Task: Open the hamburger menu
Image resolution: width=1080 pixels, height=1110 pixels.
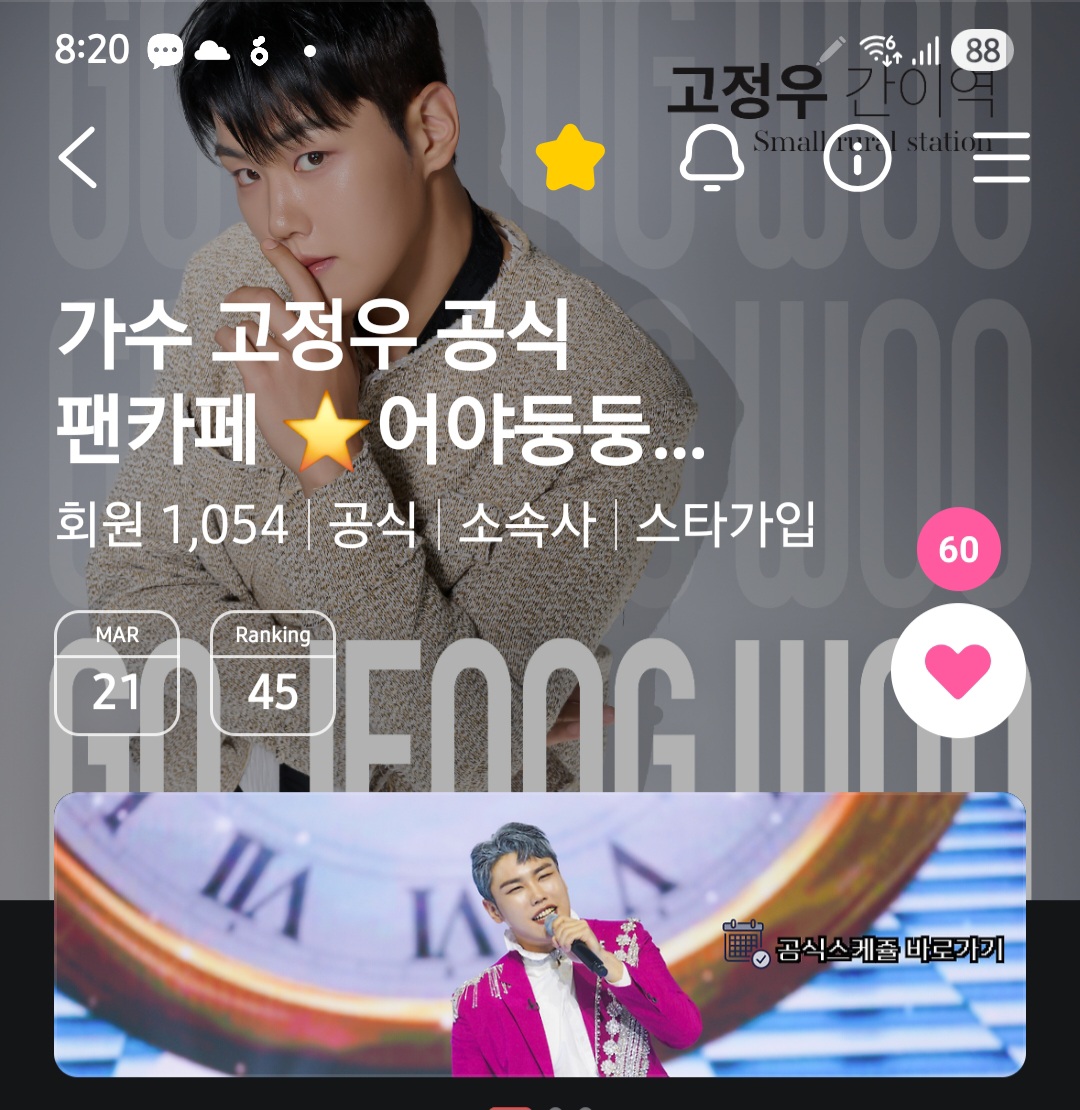Action: (1001, 158)
